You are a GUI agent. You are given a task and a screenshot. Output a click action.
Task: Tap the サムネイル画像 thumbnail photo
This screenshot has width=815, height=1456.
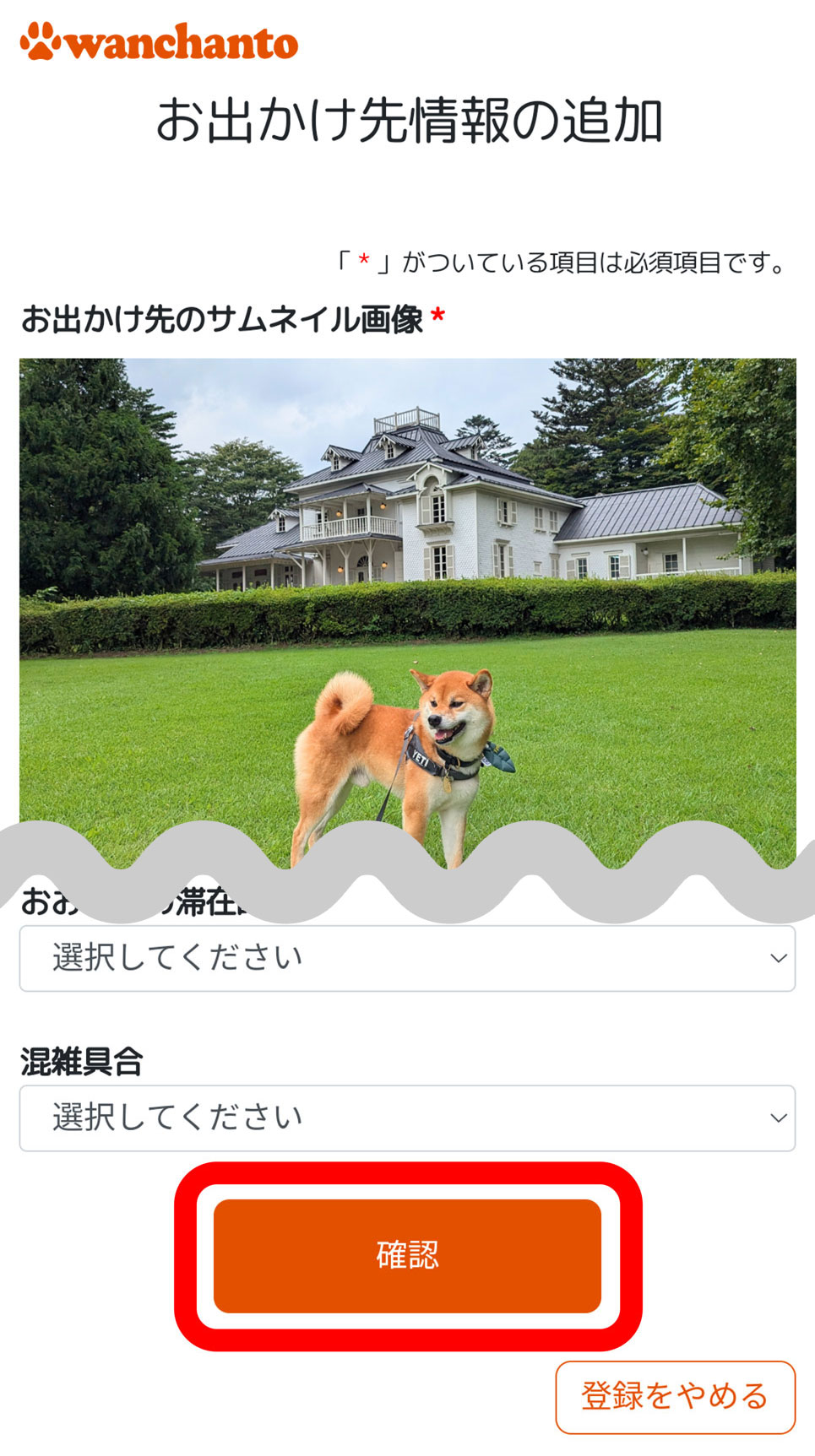407,591
